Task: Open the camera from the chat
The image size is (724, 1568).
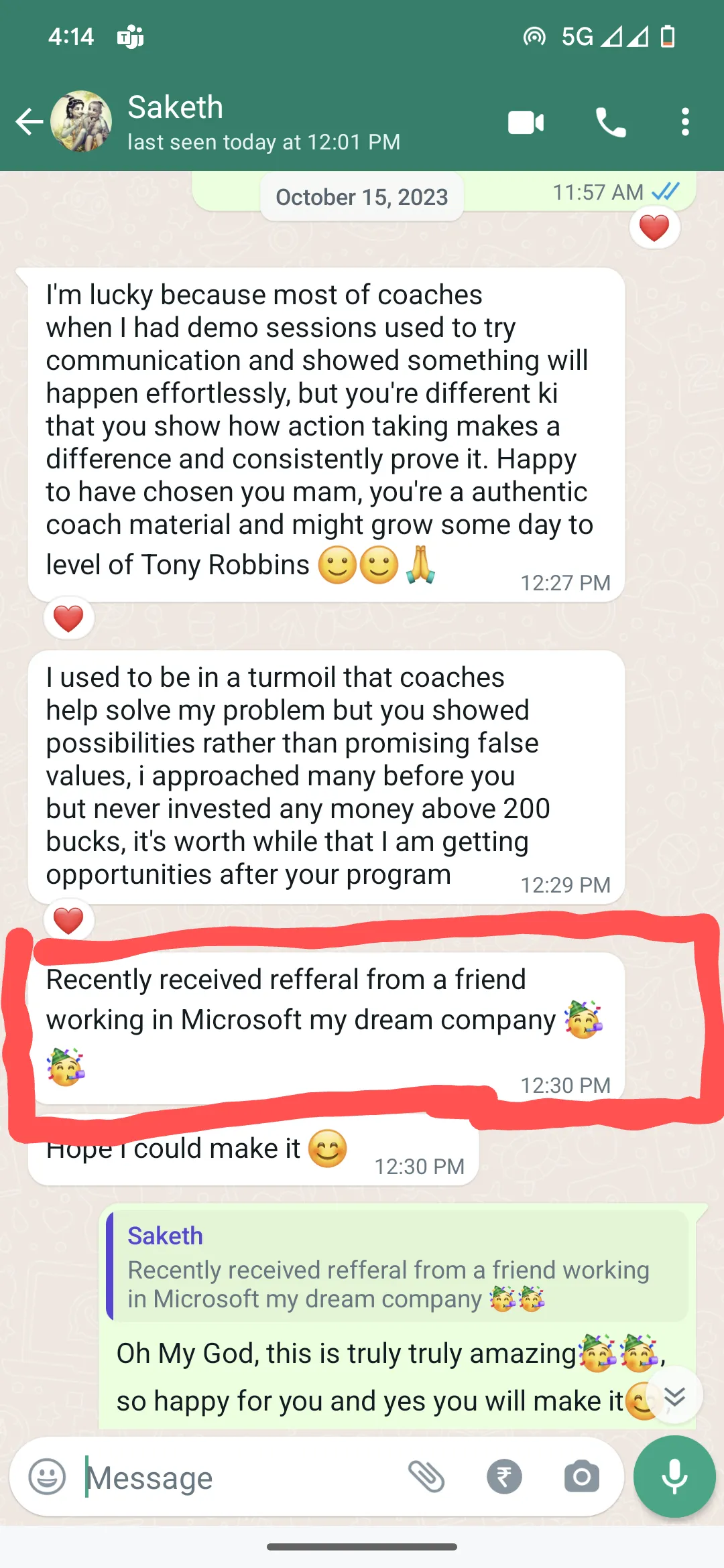Action: tap(581, 1477)
